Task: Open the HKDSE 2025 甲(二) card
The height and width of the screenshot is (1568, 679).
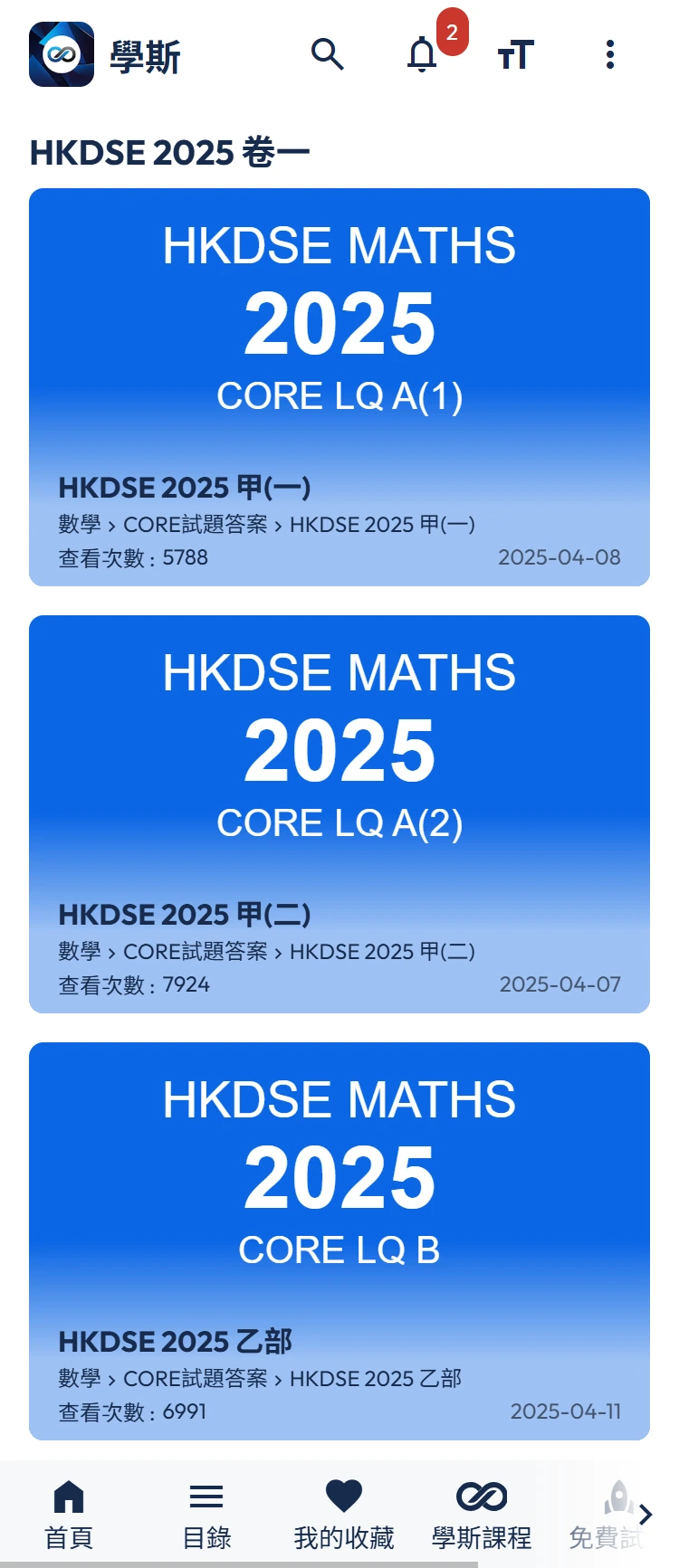Action: point(339,814)
